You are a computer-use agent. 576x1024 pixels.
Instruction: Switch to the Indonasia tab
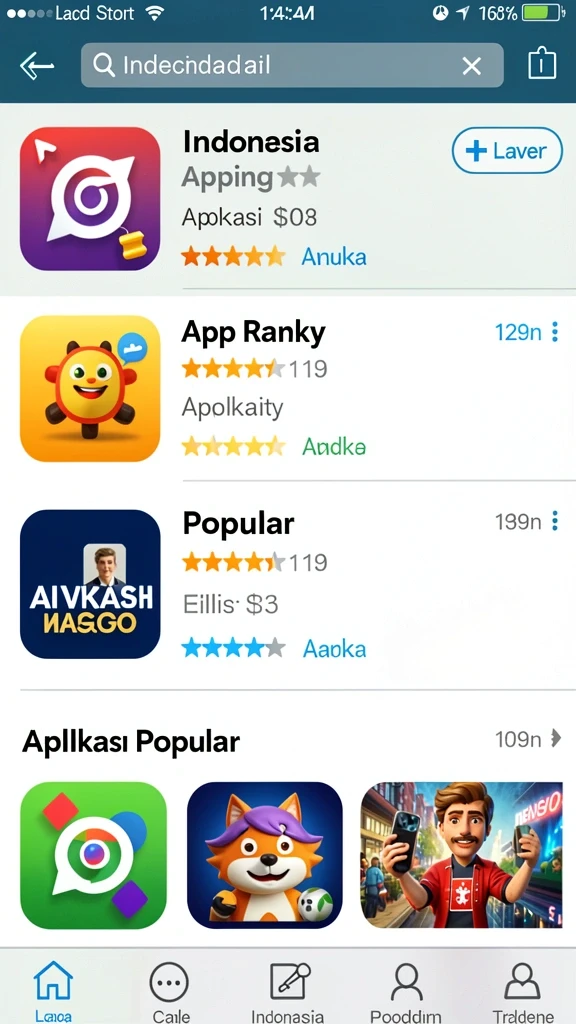(287, 991)
